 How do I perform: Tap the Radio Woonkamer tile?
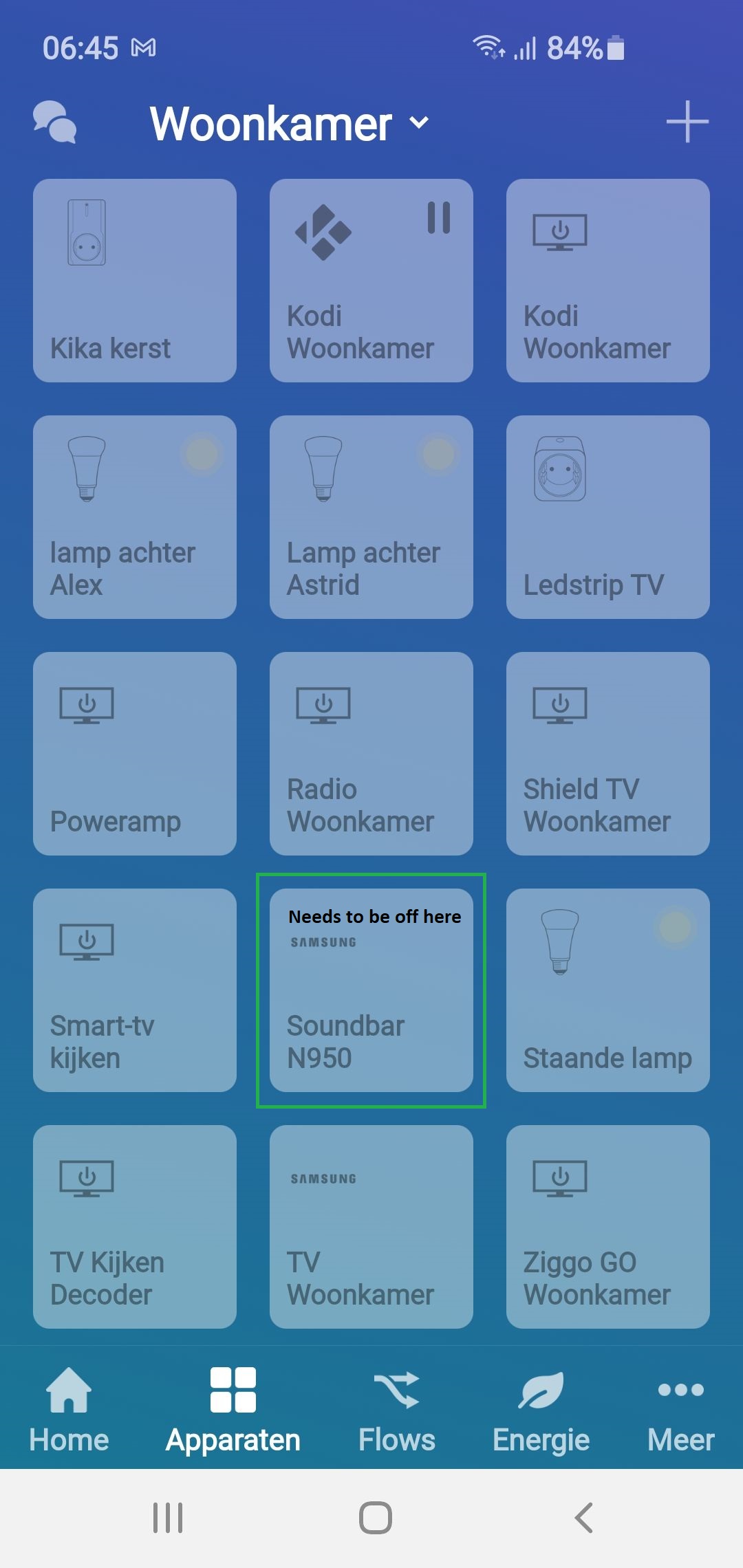pyautogui.click(x=371, y=754)
